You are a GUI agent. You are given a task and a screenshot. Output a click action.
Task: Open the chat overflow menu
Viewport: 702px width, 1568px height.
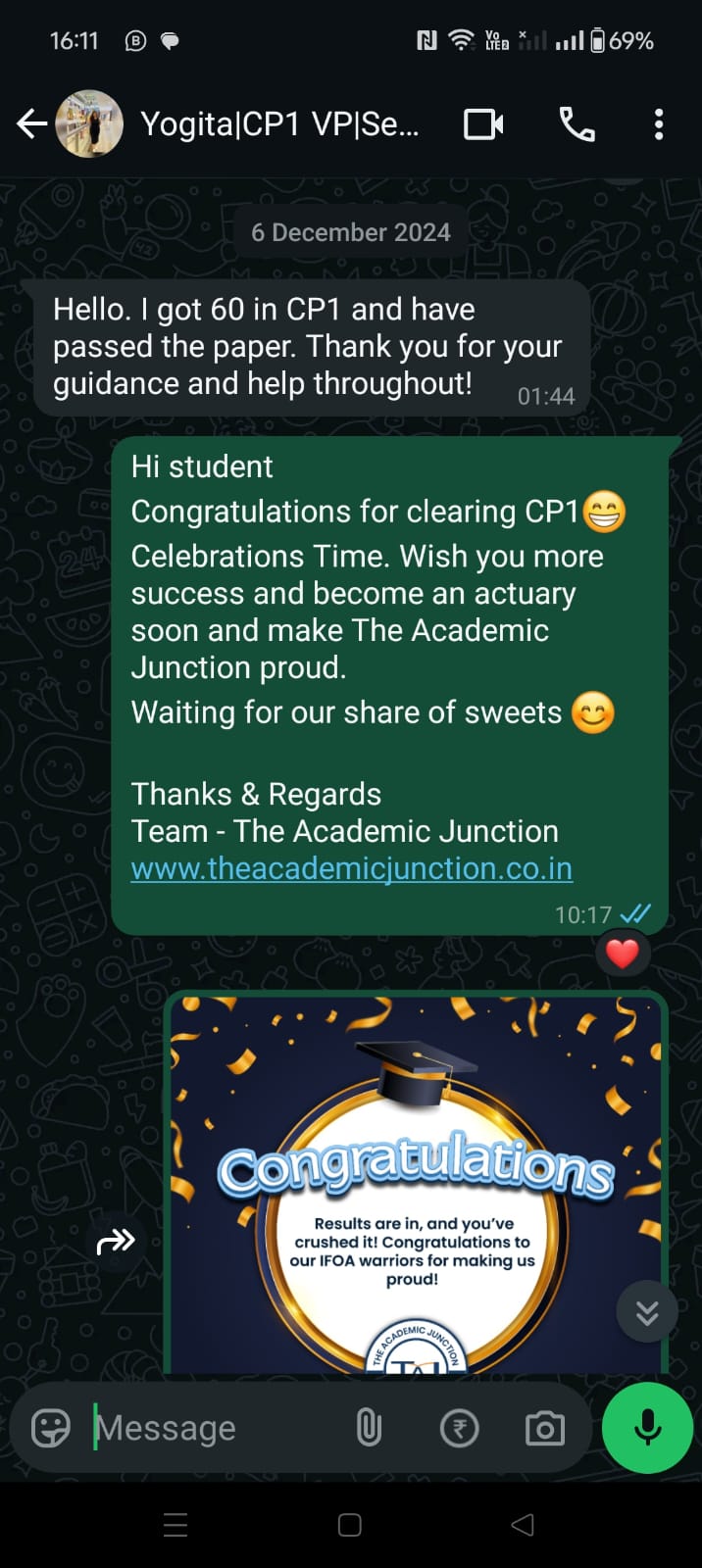point(658,124)
